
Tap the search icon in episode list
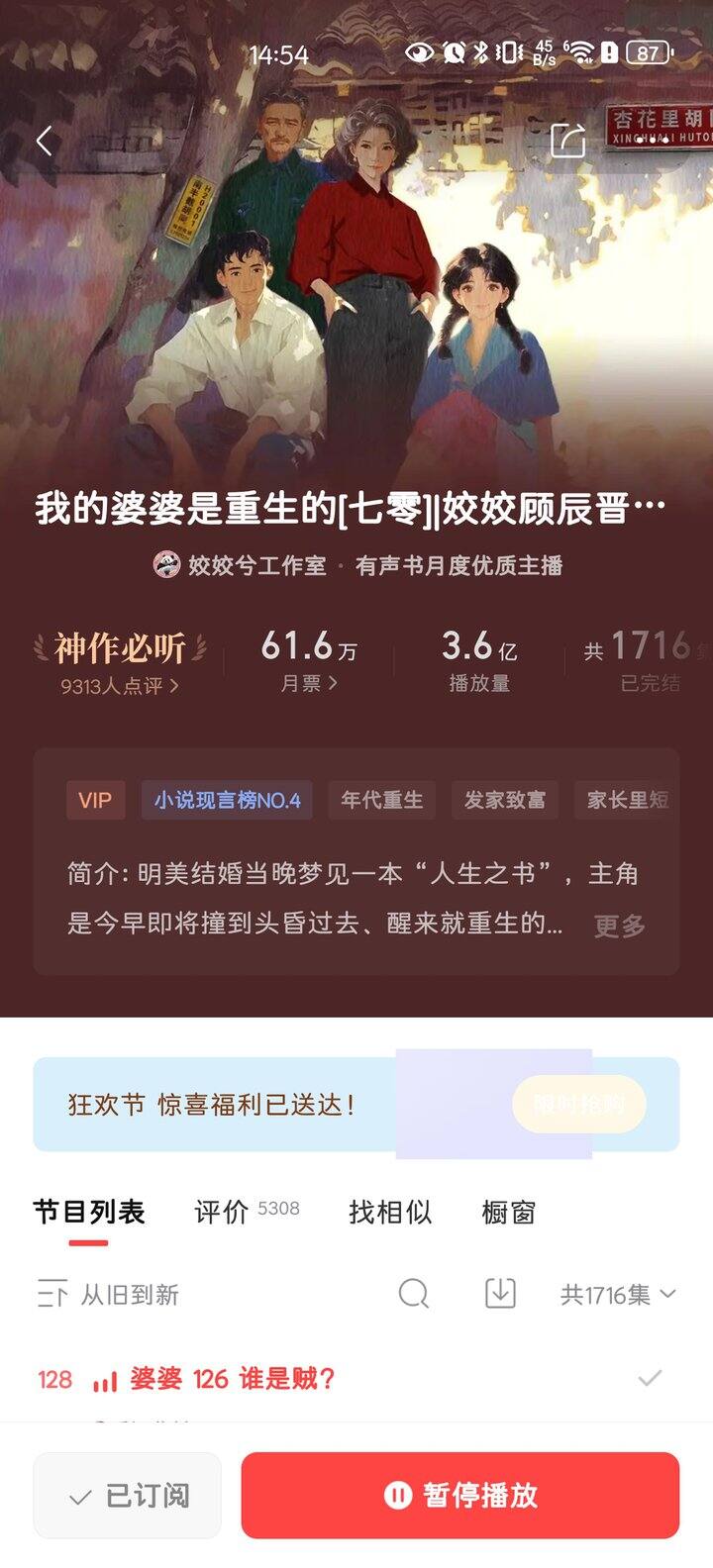[412, 1293]
